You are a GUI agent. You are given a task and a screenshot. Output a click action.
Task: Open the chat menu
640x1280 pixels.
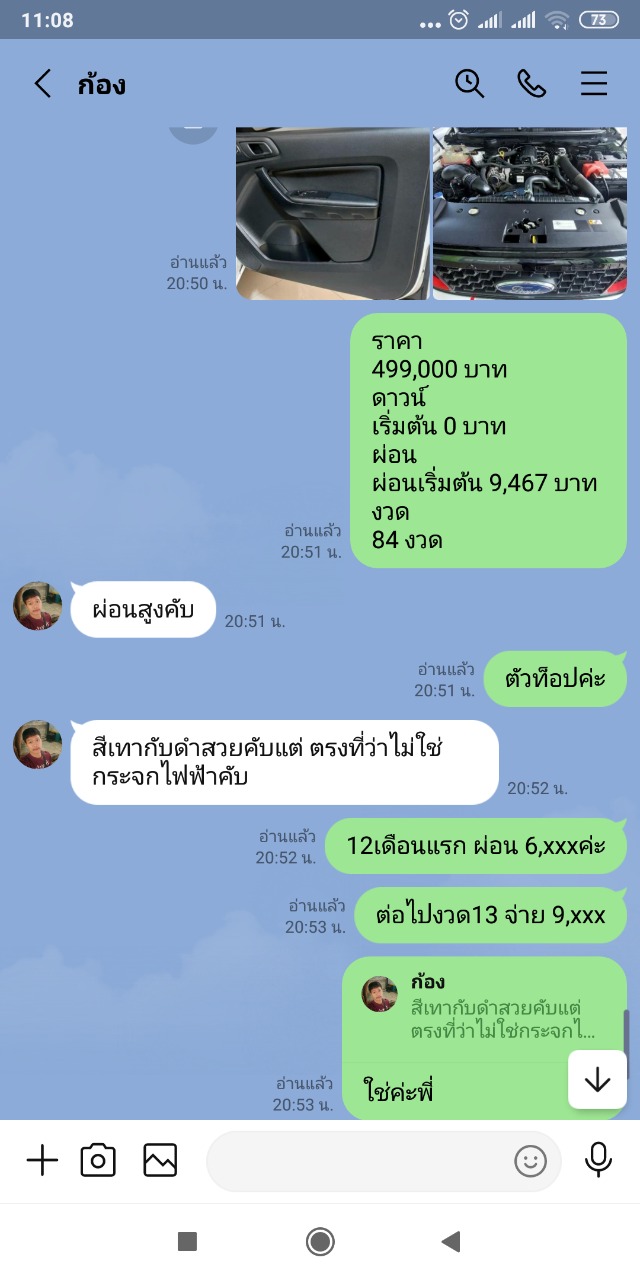coord(594,84)
